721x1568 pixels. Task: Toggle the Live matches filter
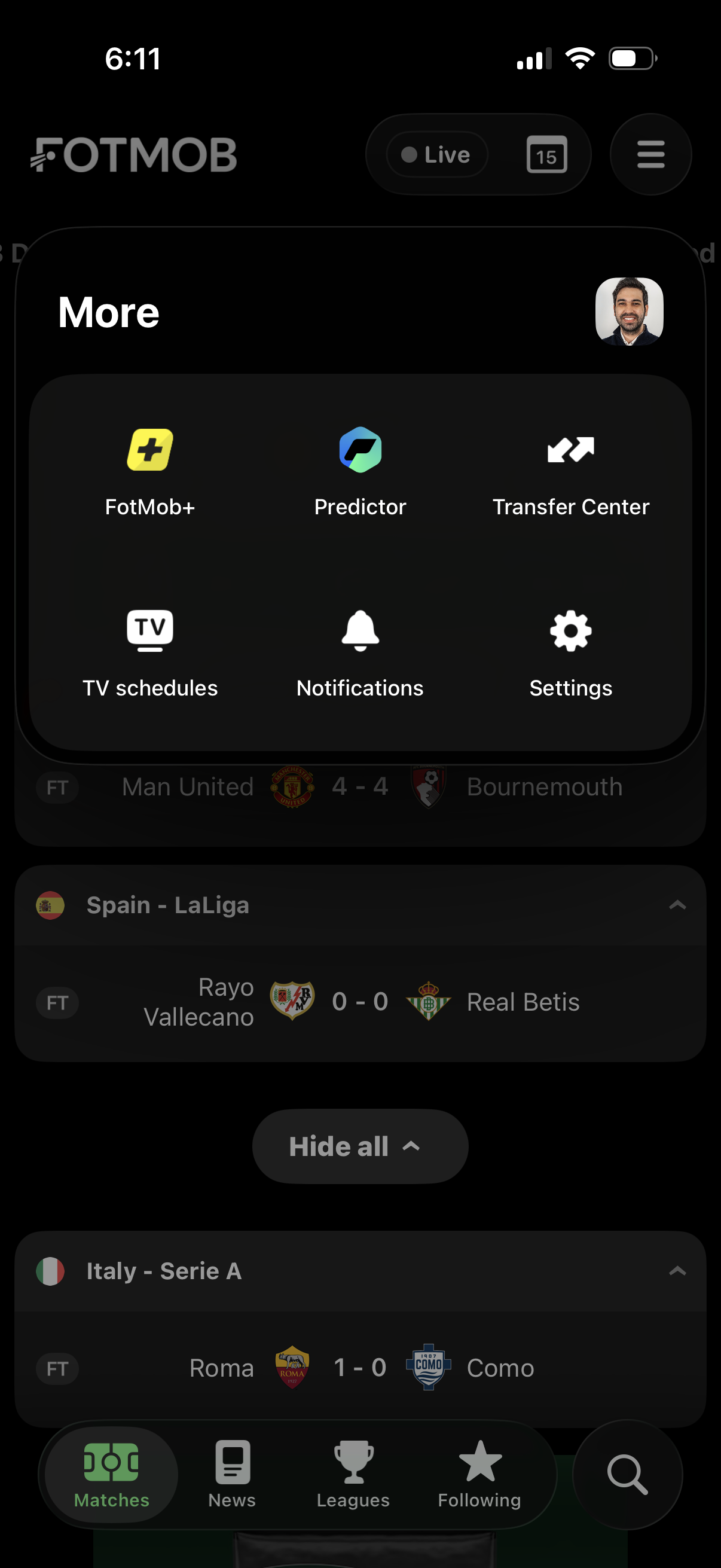[x=436, y=155]
